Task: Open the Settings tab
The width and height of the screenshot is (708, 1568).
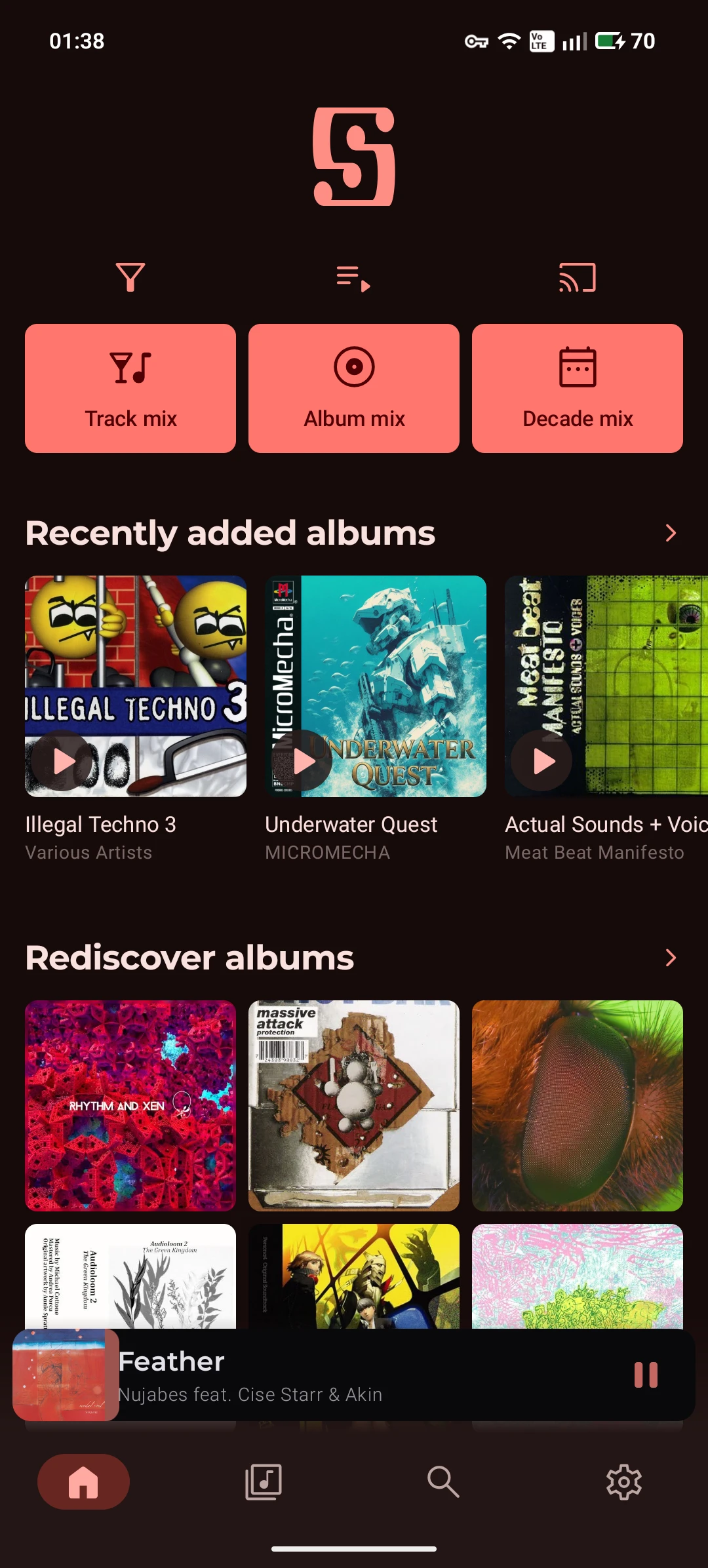Action: 623,1482
